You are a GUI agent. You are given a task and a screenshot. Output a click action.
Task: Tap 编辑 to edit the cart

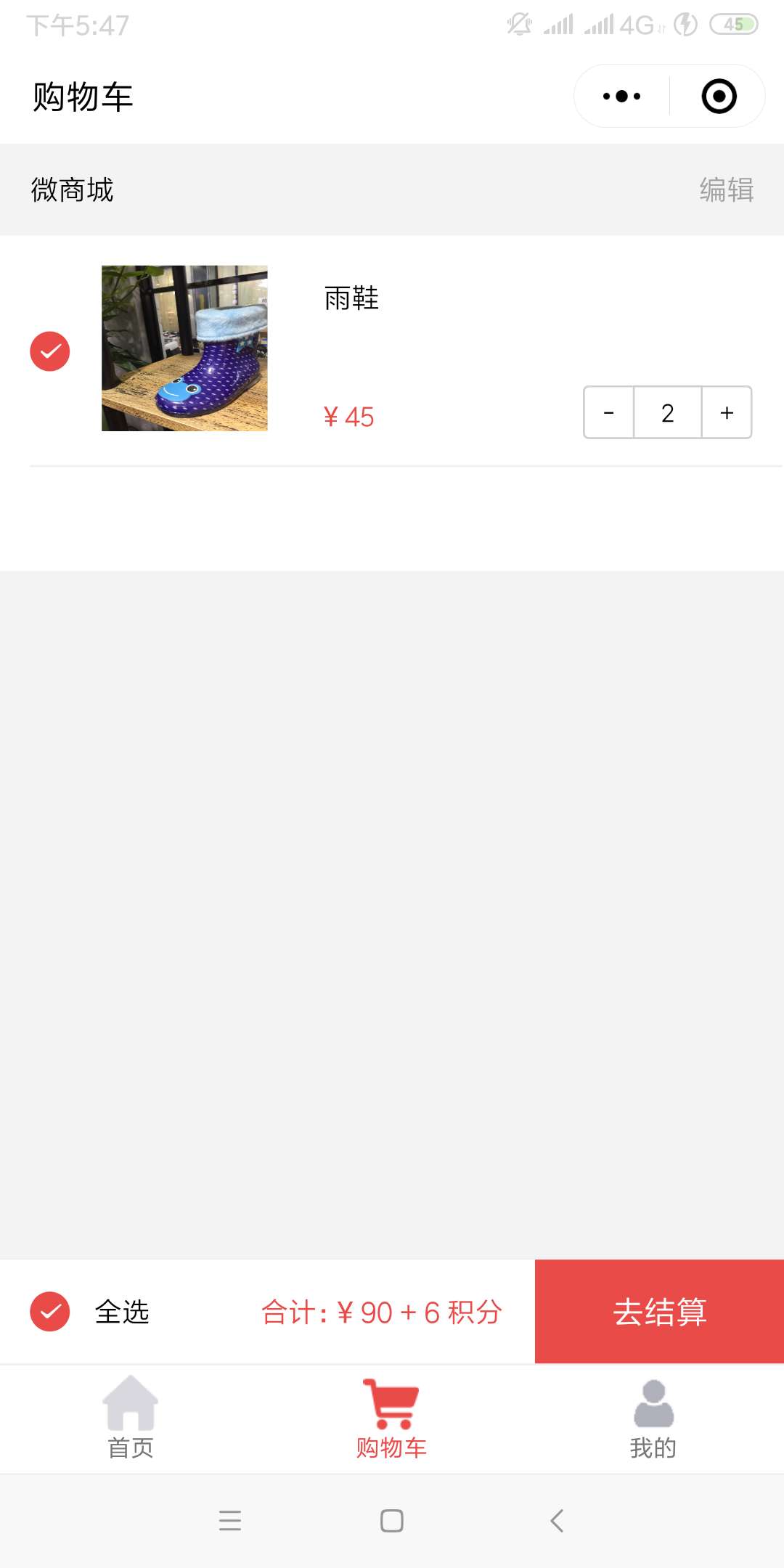(726, 190)
